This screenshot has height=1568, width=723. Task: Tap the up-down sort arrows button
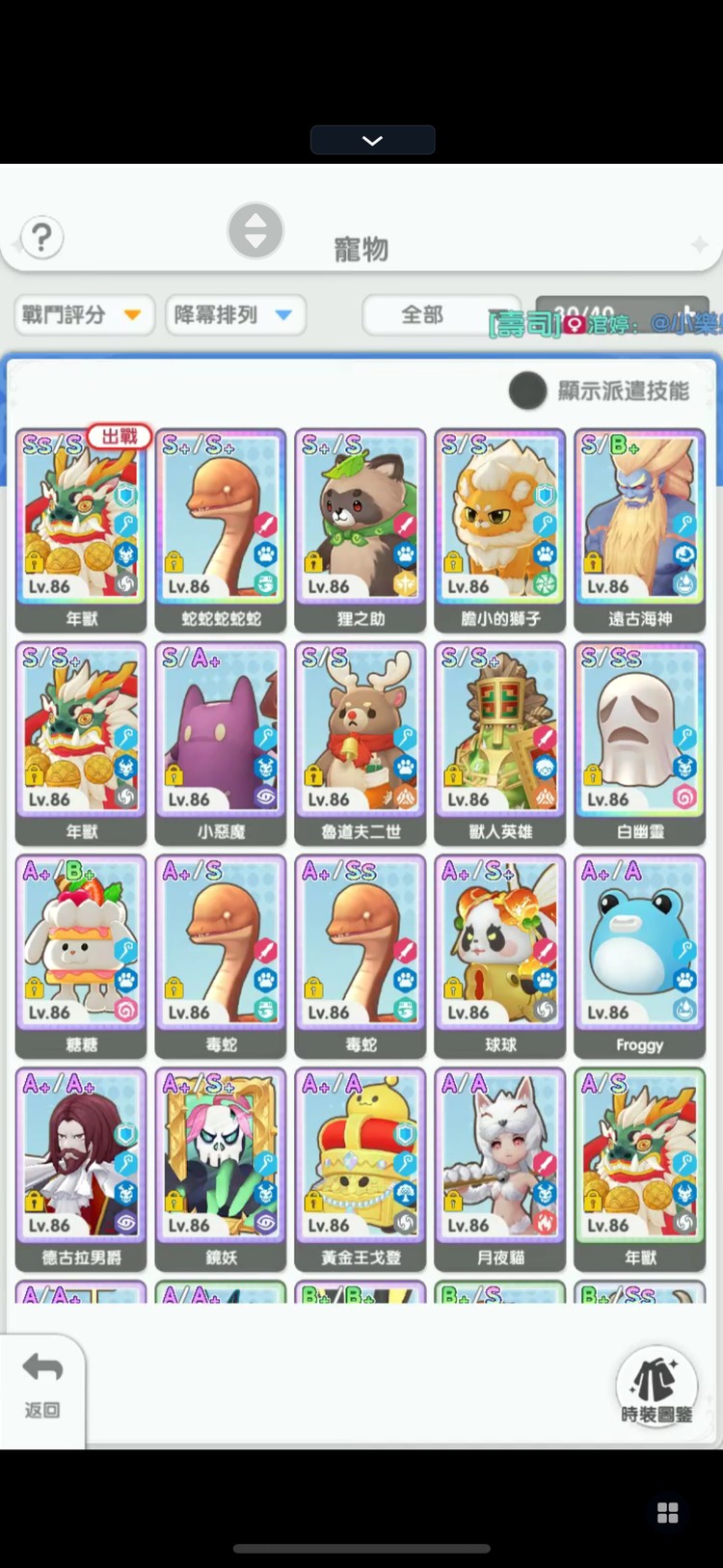click(255, 231)
